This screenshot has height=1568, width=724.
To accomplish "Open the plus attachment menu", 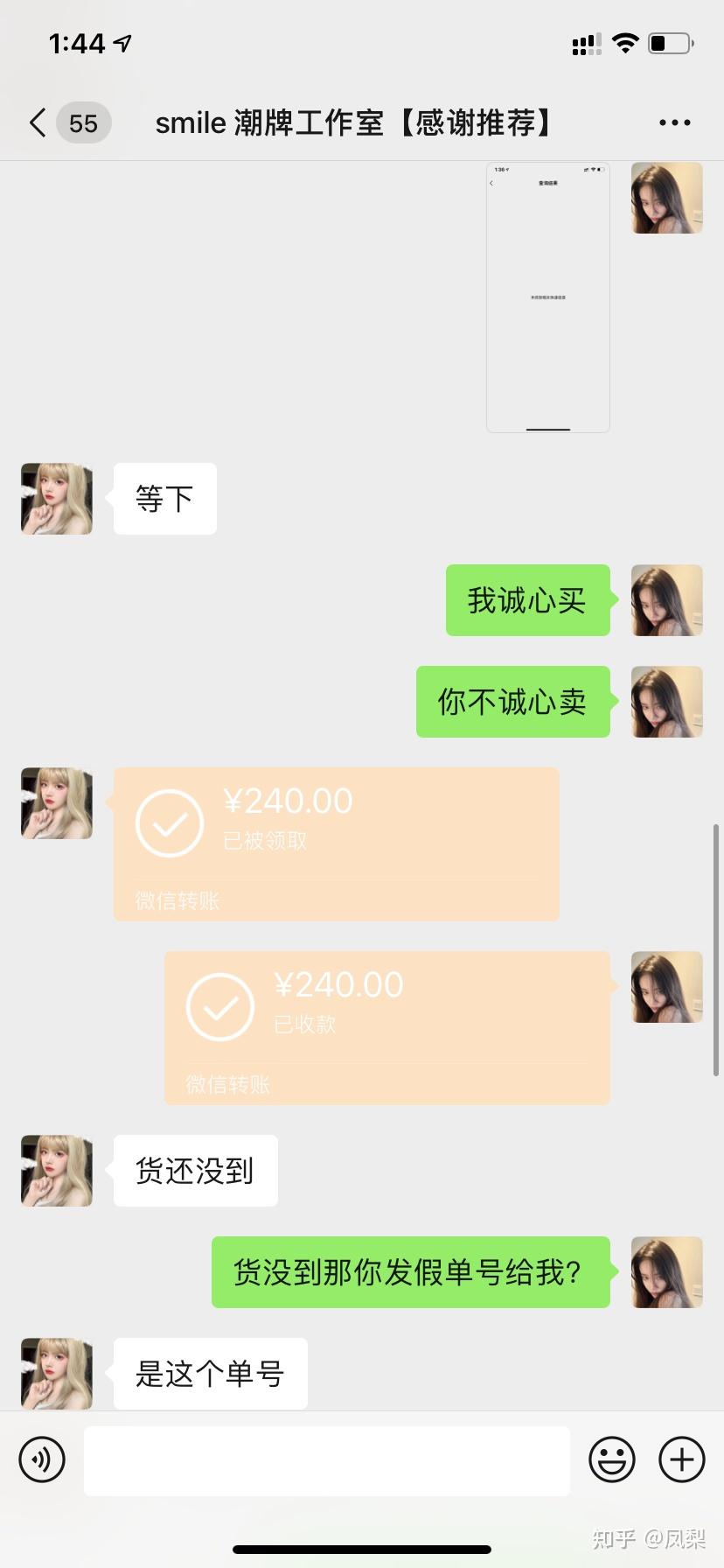I will pos(681,1459).
